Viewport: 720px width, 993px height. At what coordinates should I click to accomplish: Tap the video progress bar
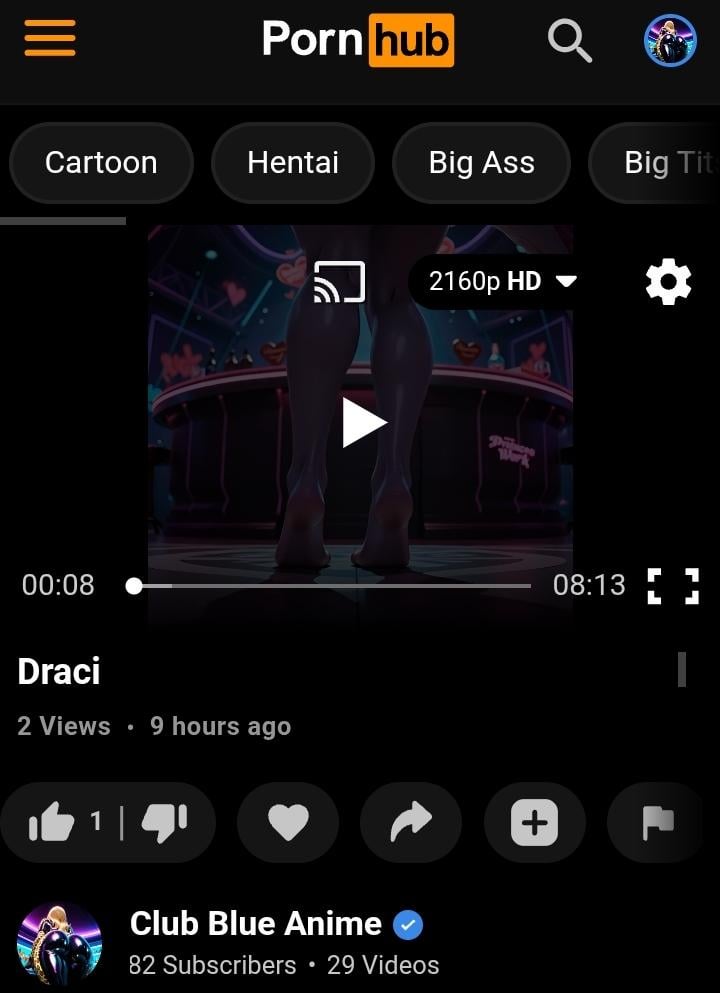(330, 586)
